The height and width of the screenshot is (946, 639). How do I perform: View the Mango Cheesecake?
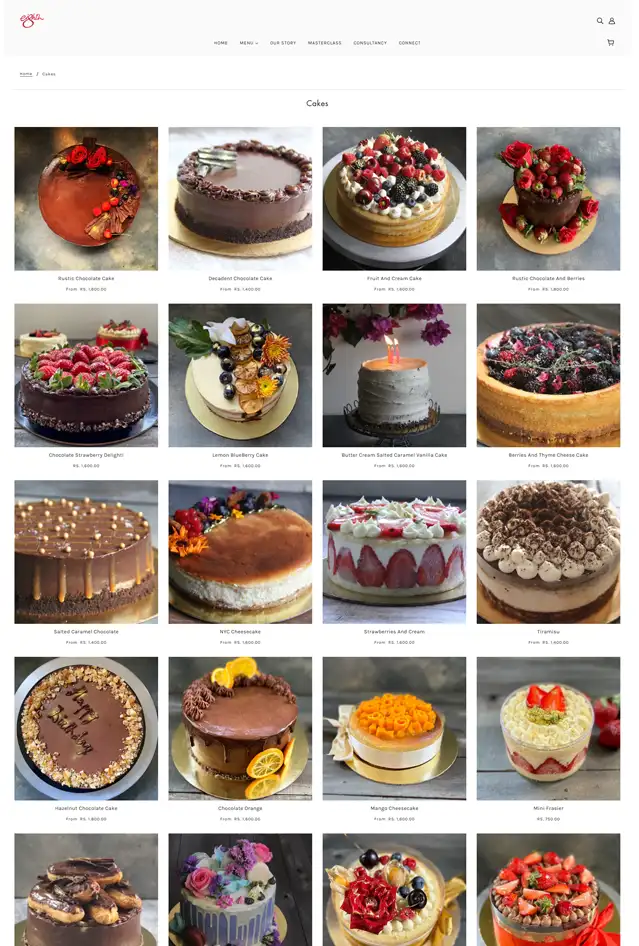[x=394, y=728]
